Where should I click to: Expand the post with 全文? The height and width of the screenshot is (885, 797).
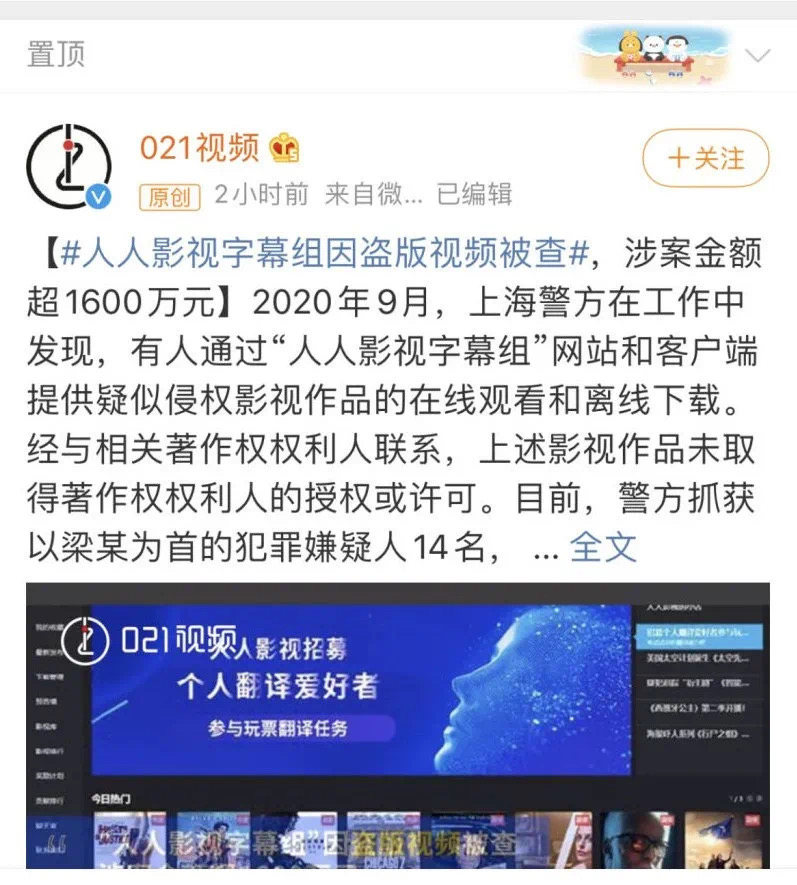603,546
